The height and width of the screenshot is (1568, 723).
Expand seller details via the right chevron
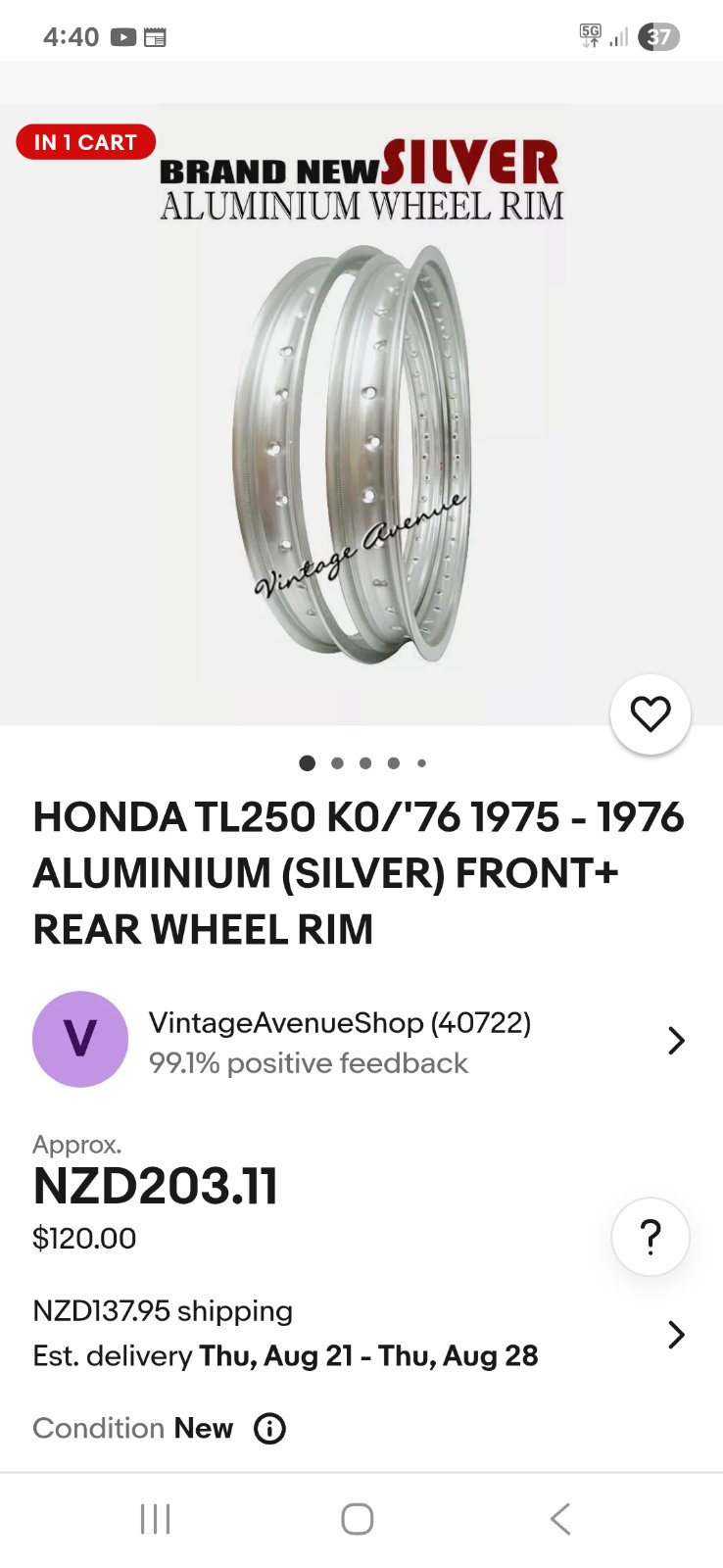(675, 1040)
